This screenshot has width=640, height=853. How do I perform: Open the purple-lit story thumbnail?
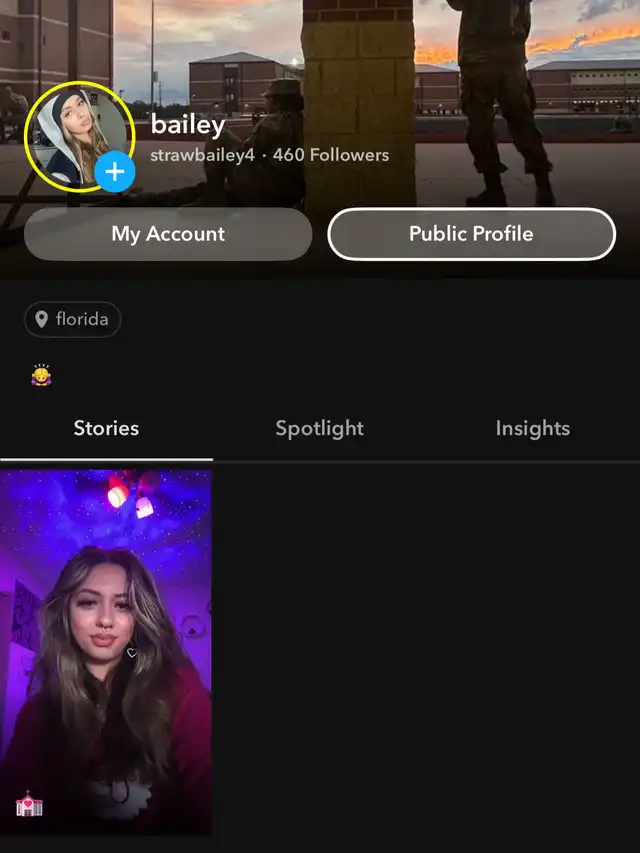coord(106,650)
